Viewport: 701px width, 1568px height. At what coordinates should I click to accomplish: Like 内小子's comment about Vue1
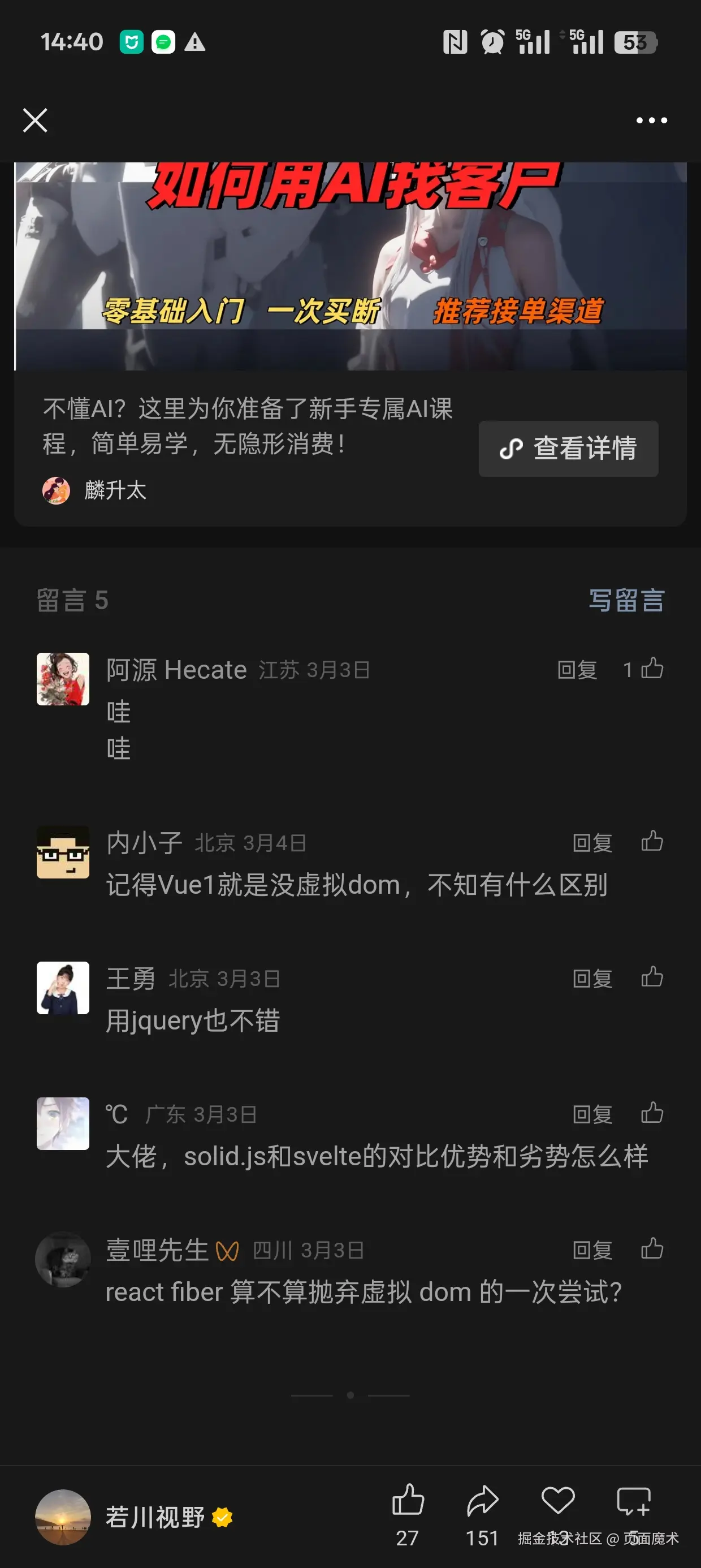point(652,842)
